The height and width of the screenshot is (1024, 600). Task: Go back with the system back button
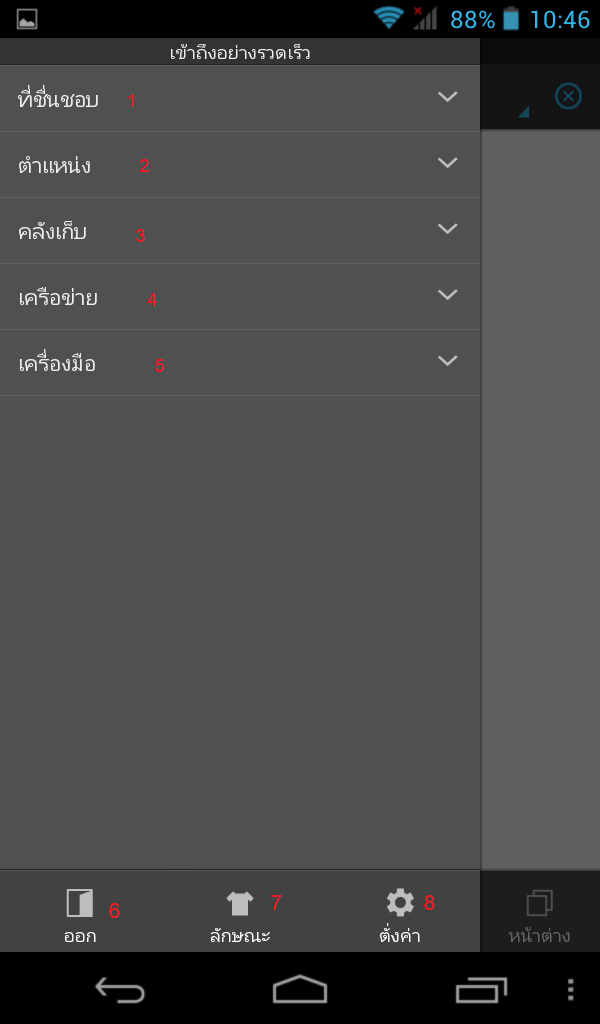click(120, 990)
